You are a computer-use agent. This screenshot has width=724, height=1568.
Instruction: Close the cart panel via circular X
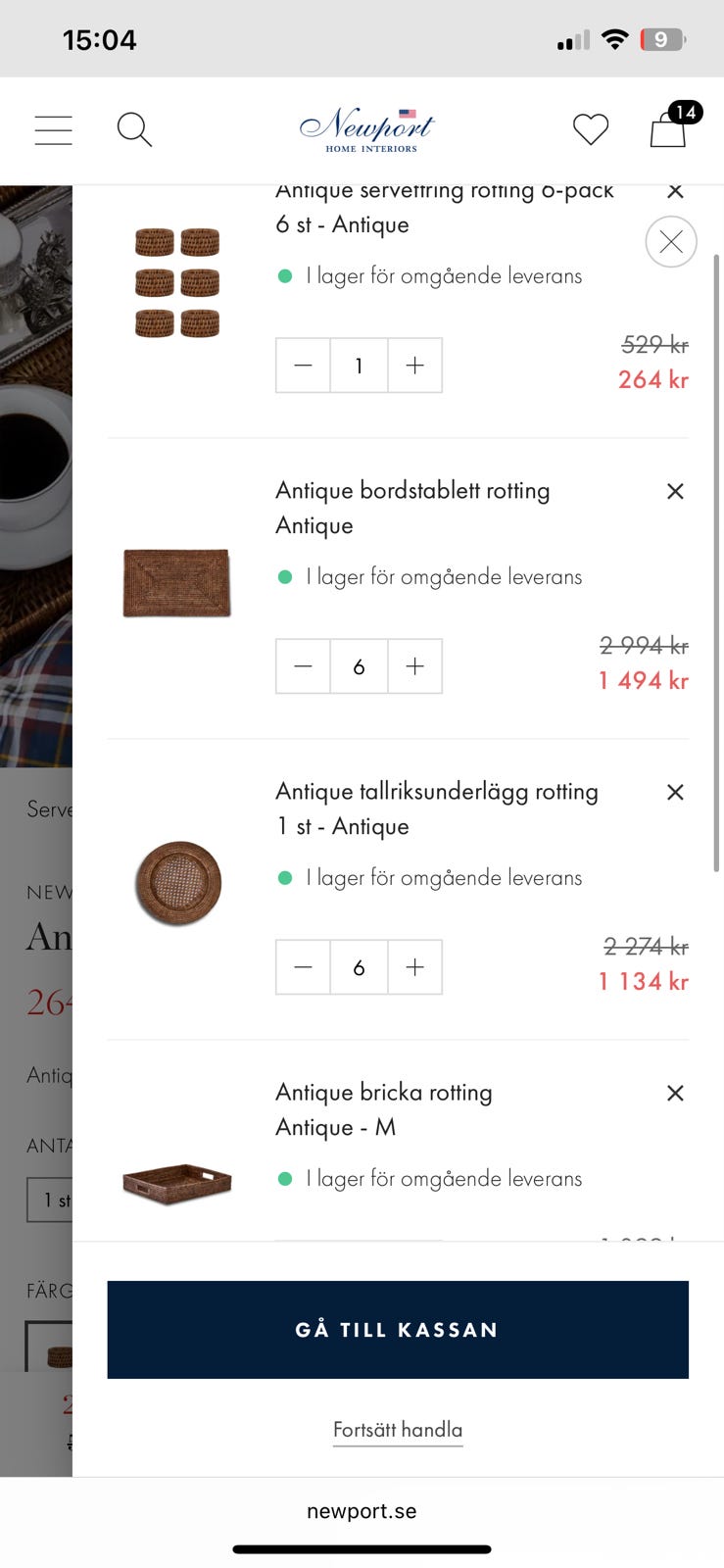[670, 241]
